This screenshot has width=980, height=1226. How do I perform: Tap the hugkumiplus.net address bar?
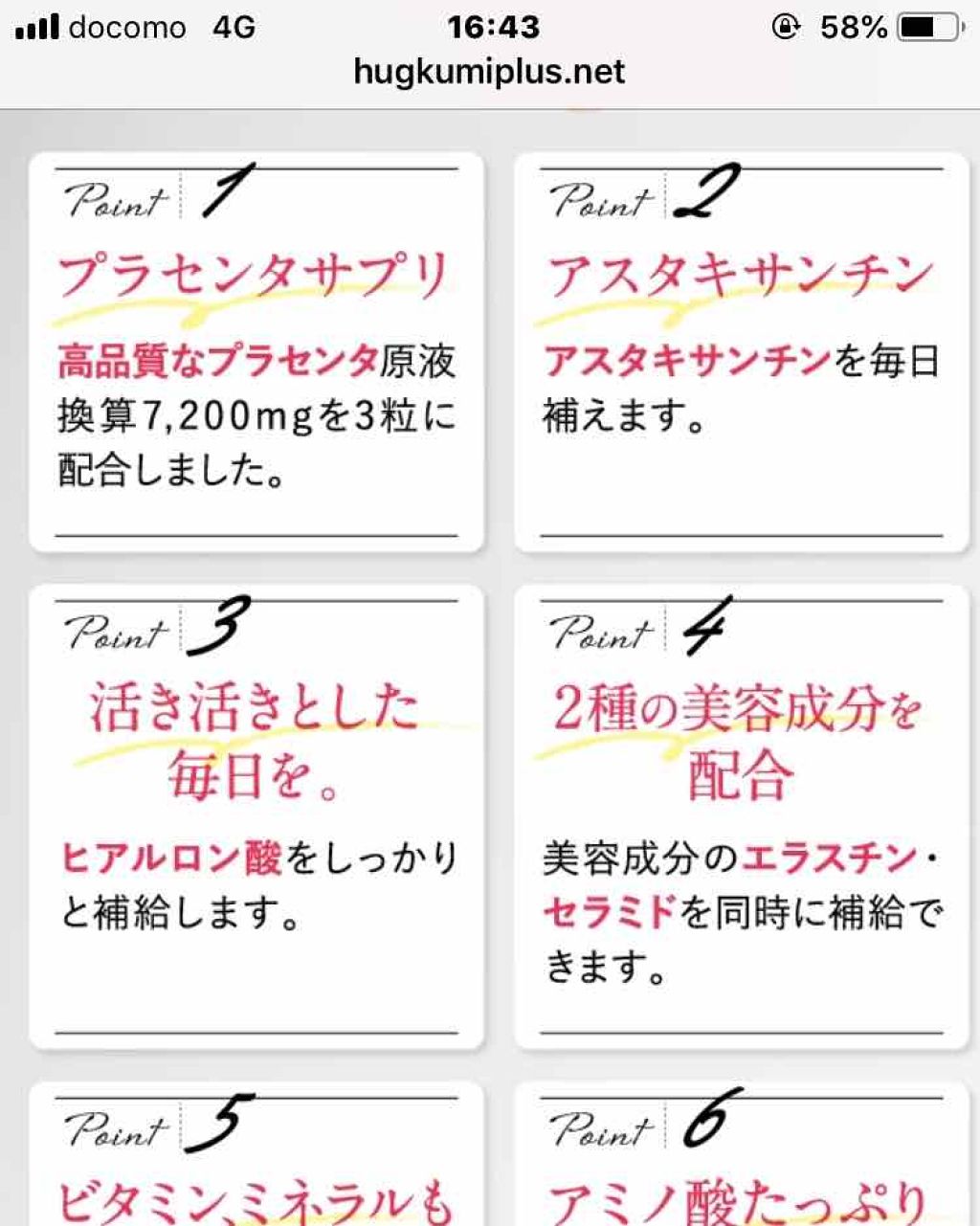tap(490, 72)
